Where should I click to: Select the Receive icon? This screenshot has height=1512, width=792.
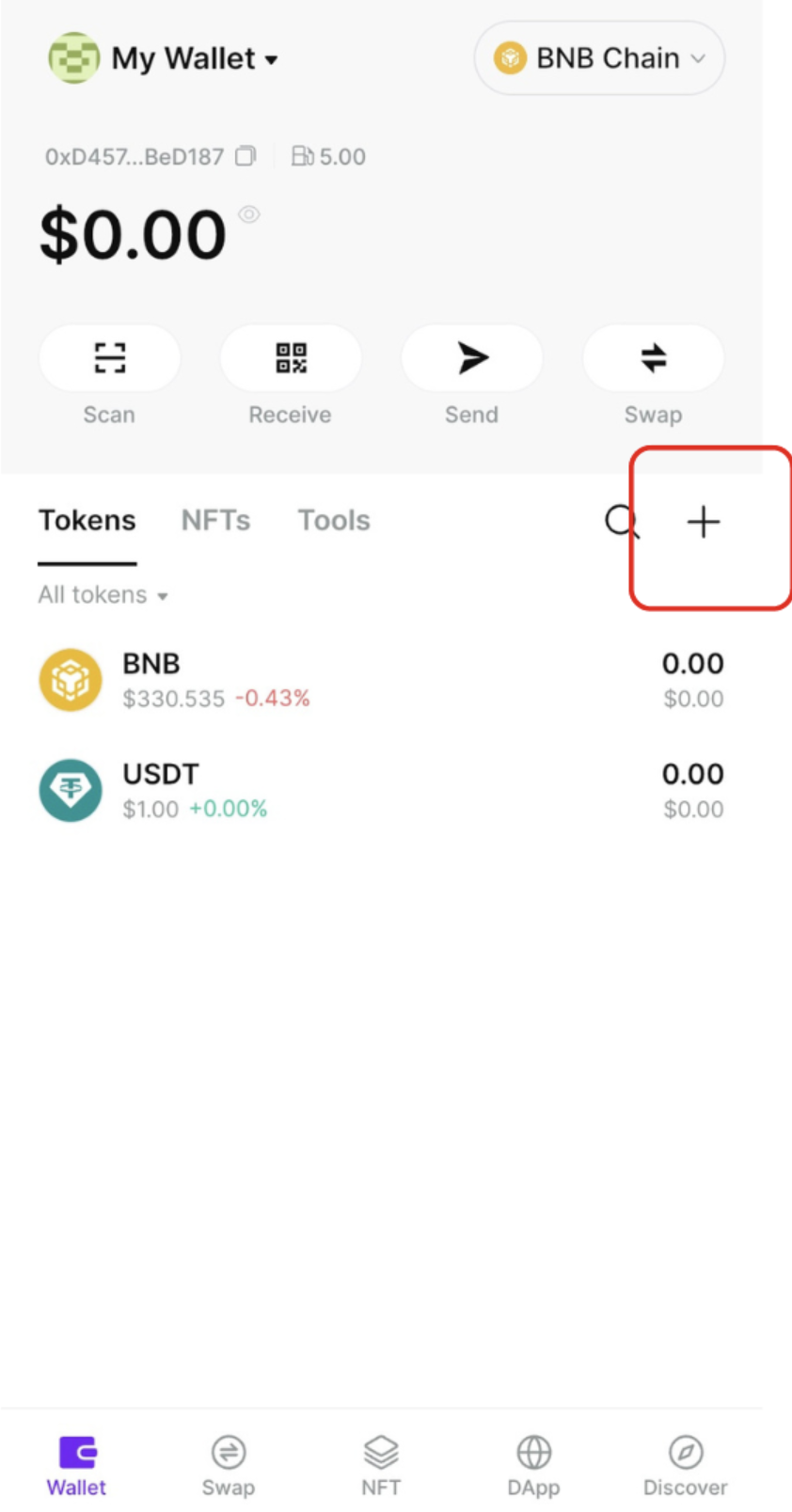(290, 358)
